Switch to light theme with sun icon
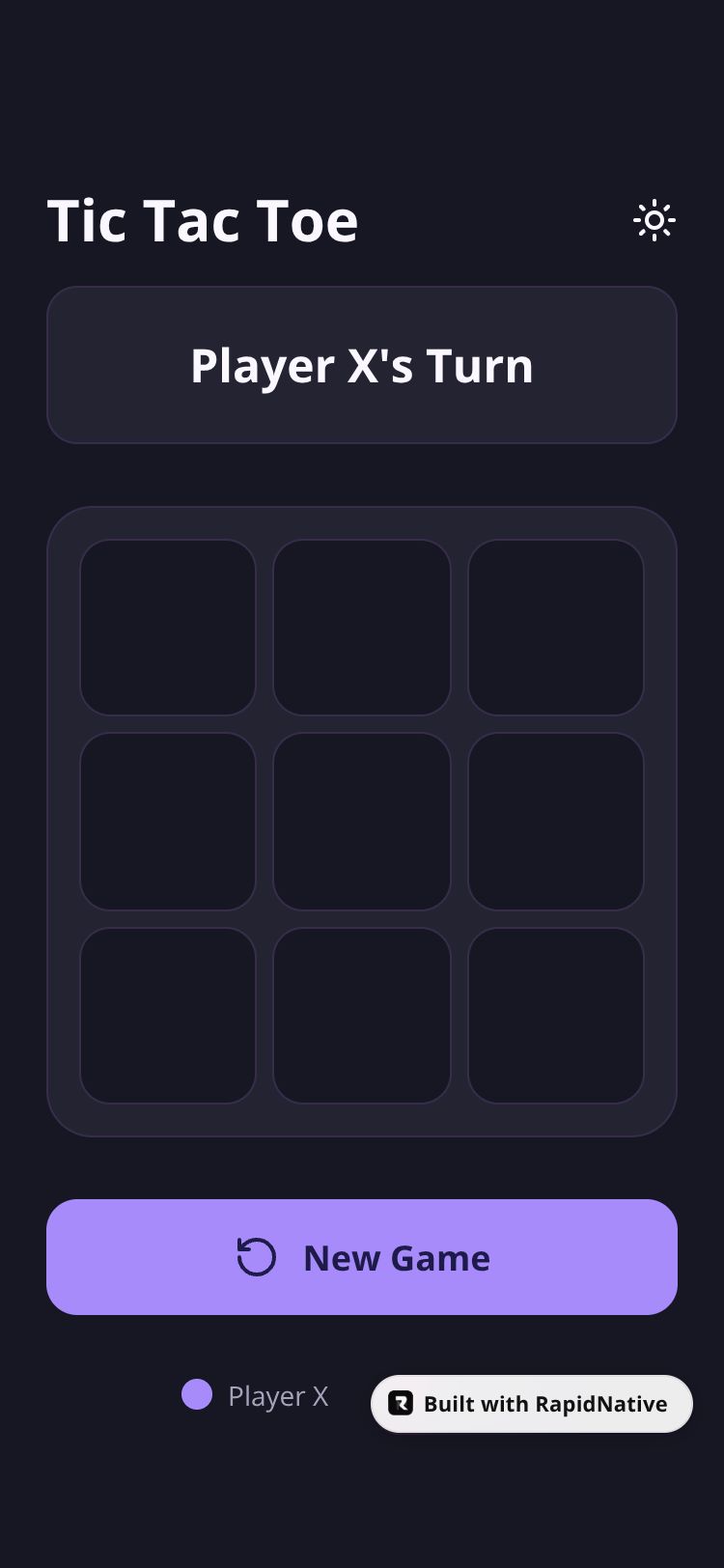Viewport: 724px width, 1568px height. tap(654, 221)
